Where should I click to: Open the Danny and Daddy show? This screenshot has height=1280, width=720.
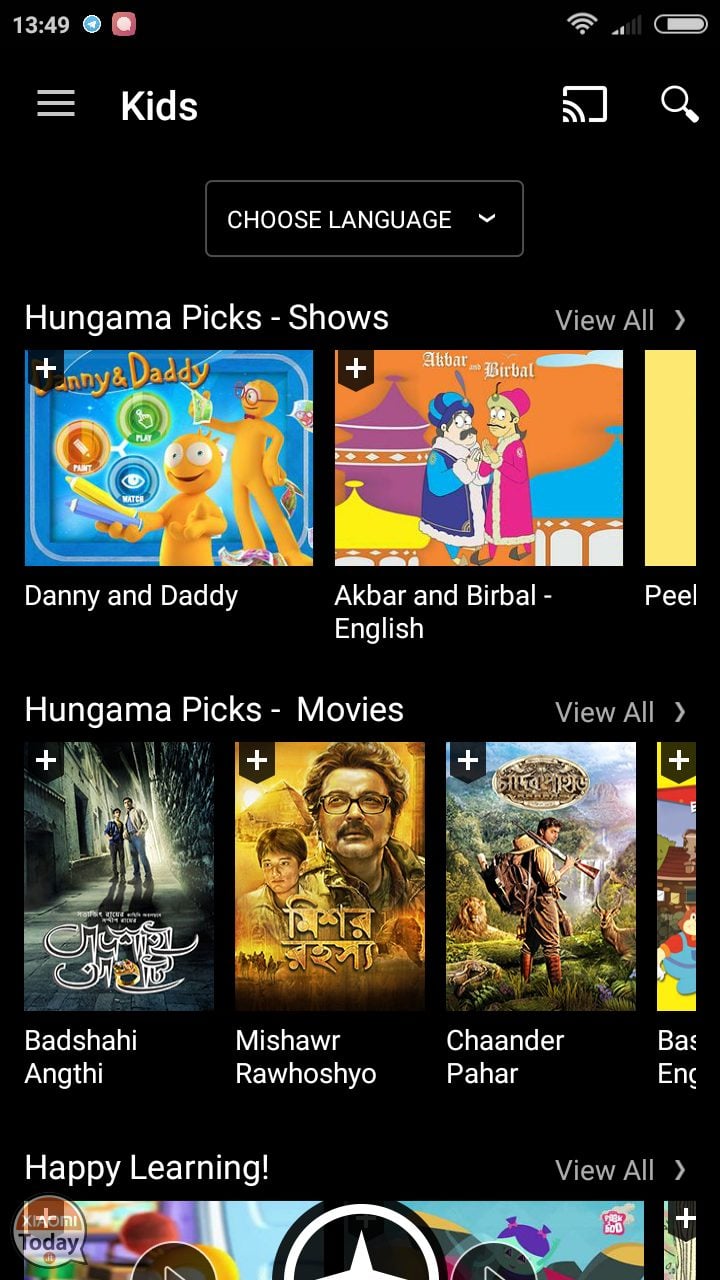169,458
